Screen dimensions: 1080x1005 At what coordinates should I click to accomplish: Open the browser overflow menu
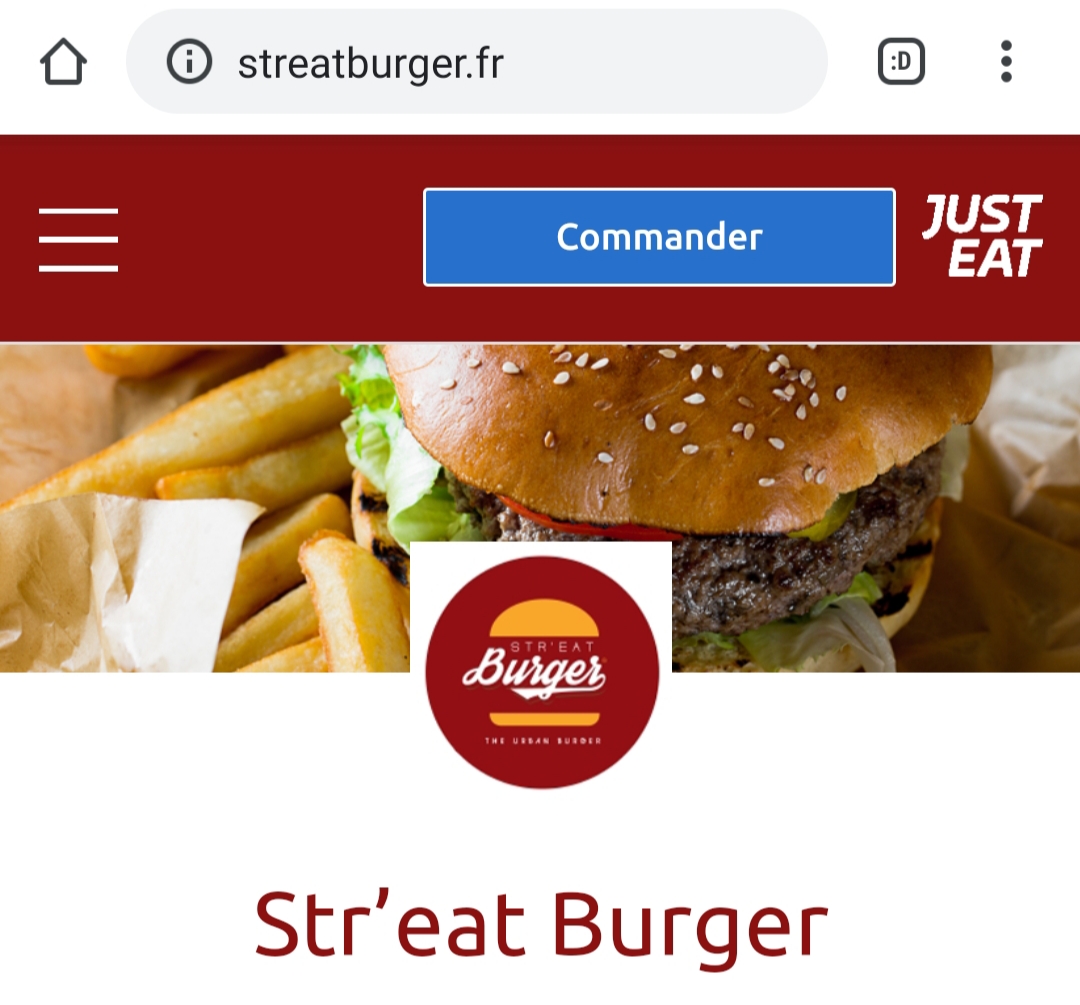tap(1006, 62)
